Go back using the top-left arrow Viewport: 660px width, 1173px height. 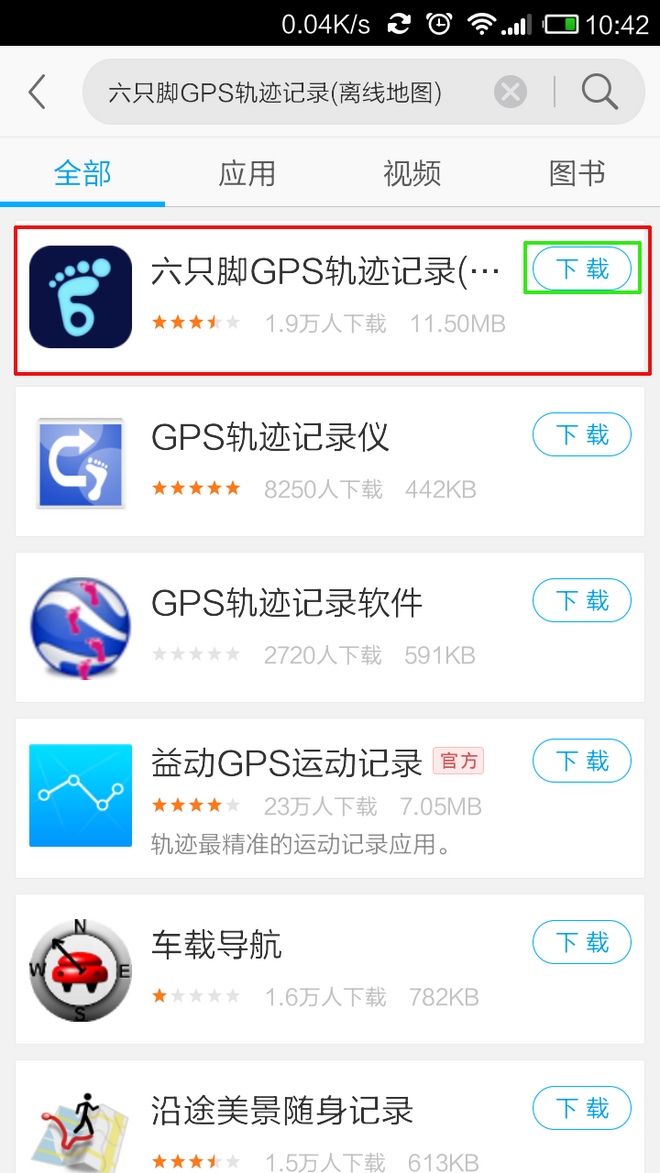pos(37,93)
